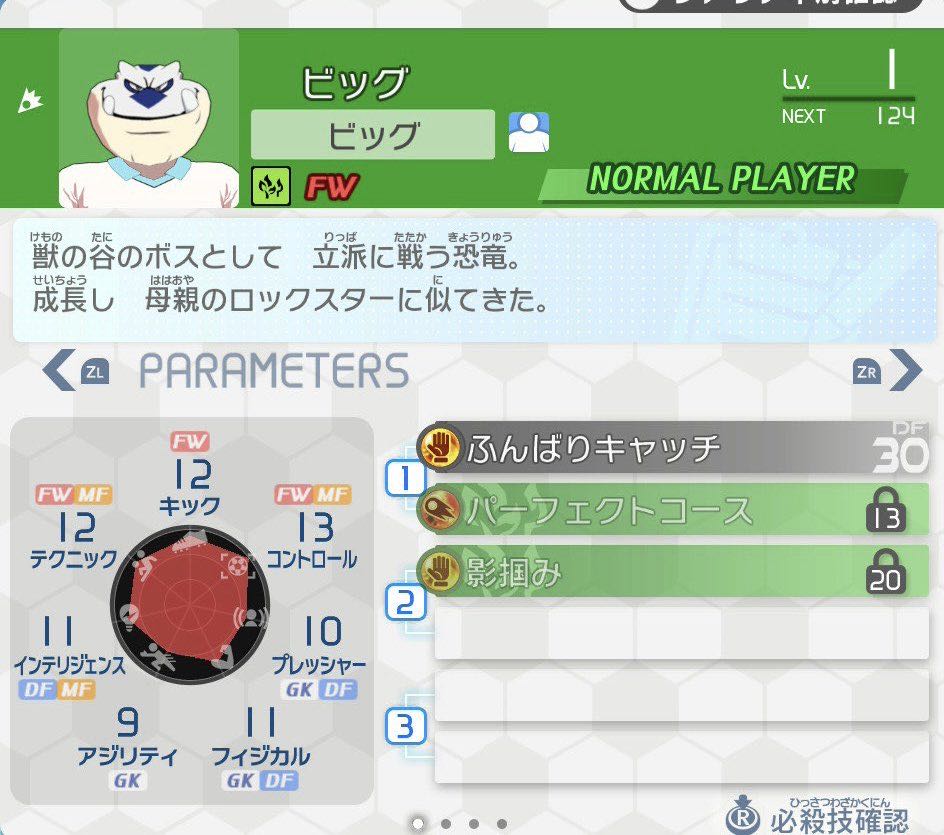Image resolution: width=944 pixels, height=835 pixels.
Task: Select the locked 影掴み skill
Action: point(660,572)
